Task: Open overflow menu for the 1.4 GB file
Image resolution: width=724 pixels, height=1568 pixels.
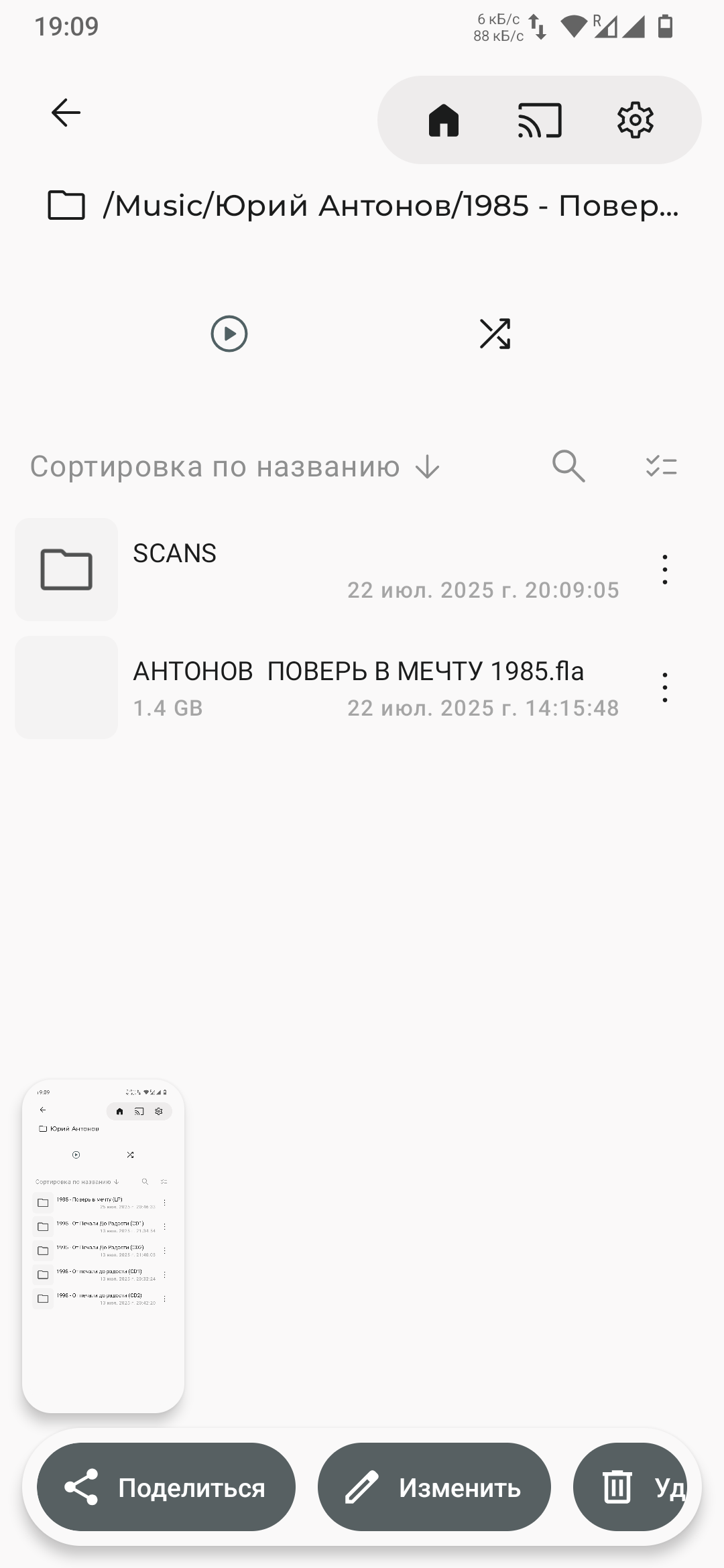Action: pos(664,688)
